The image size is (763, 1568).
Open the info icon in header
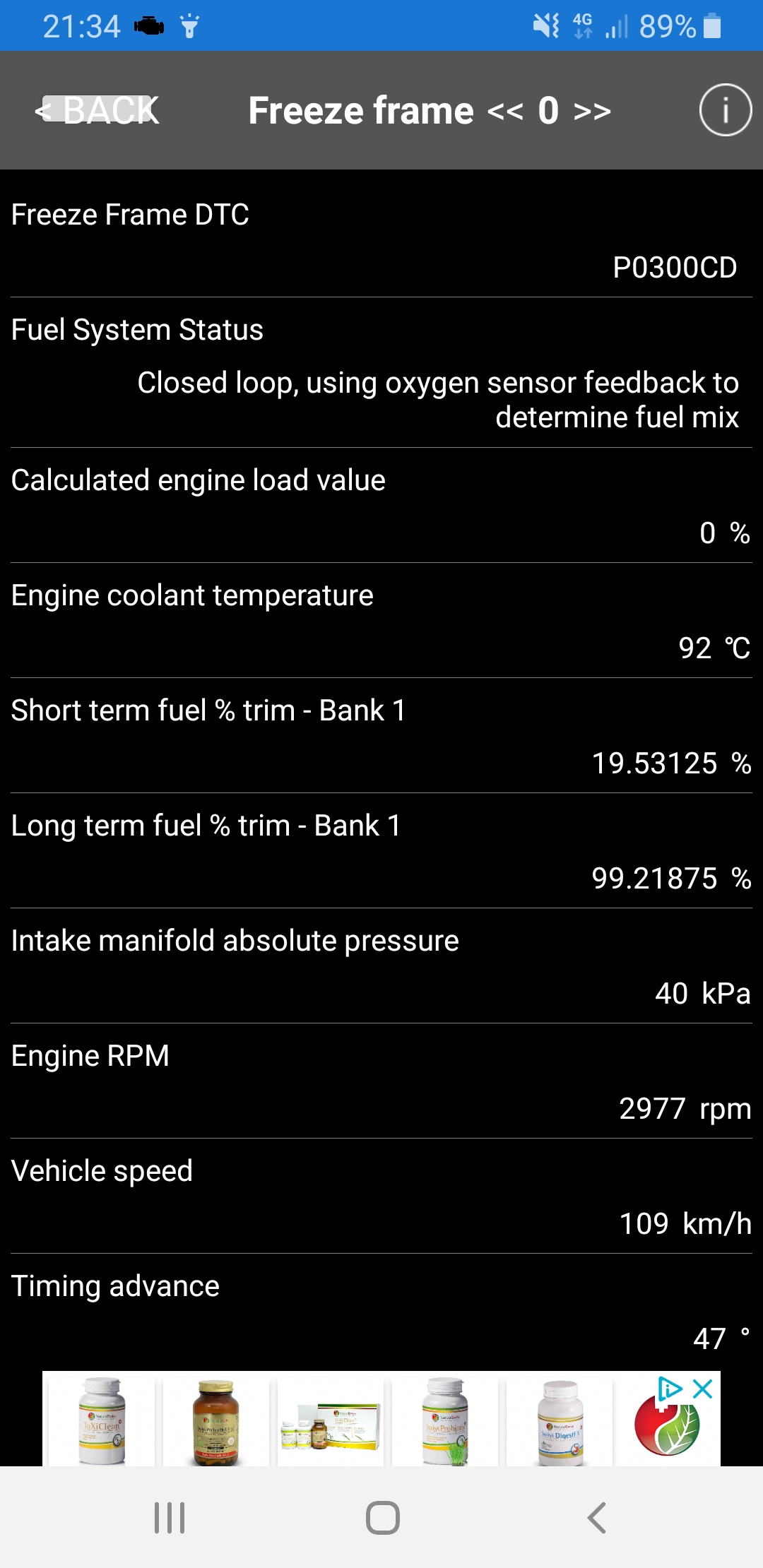pos(726,110)
